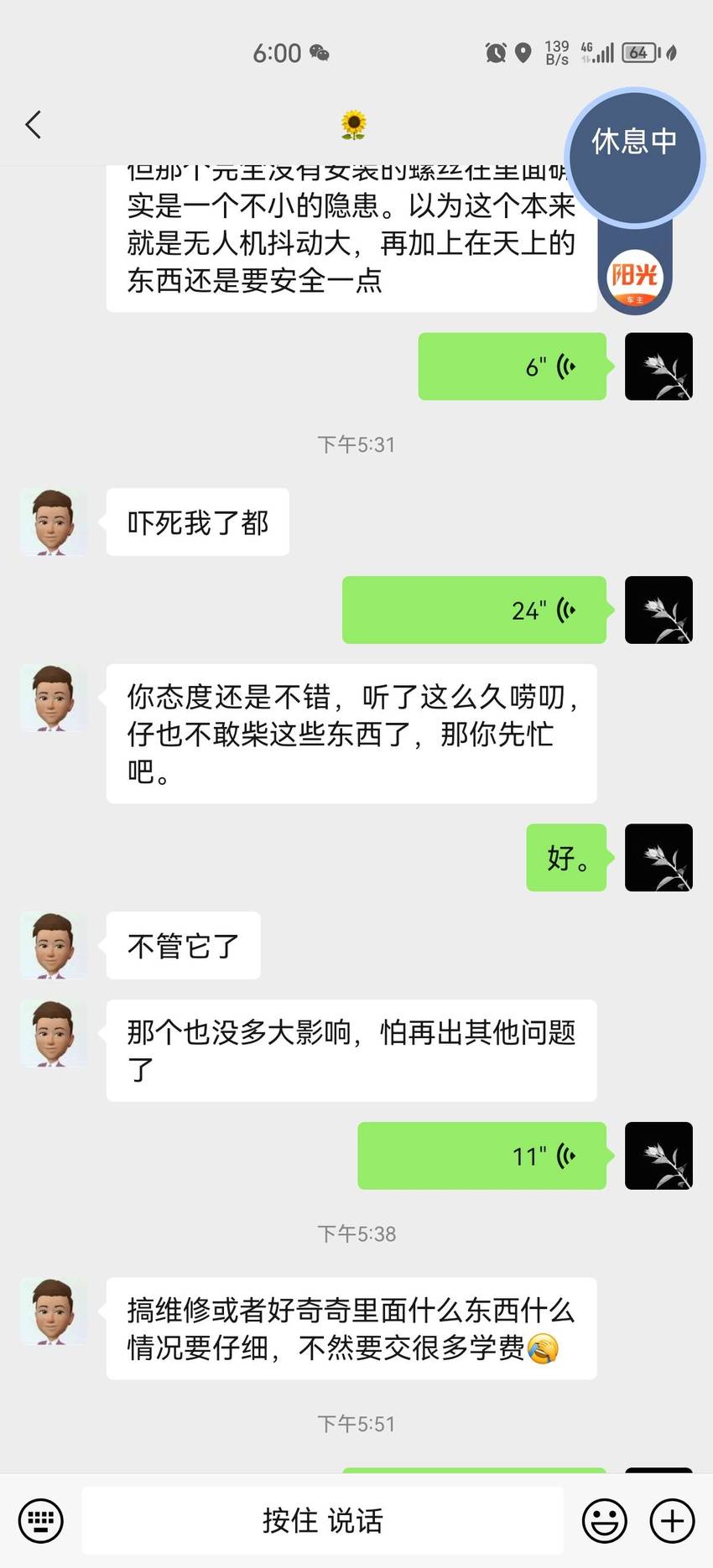Open contact avatar beside 吓死我了都

[x=54, y=522]
